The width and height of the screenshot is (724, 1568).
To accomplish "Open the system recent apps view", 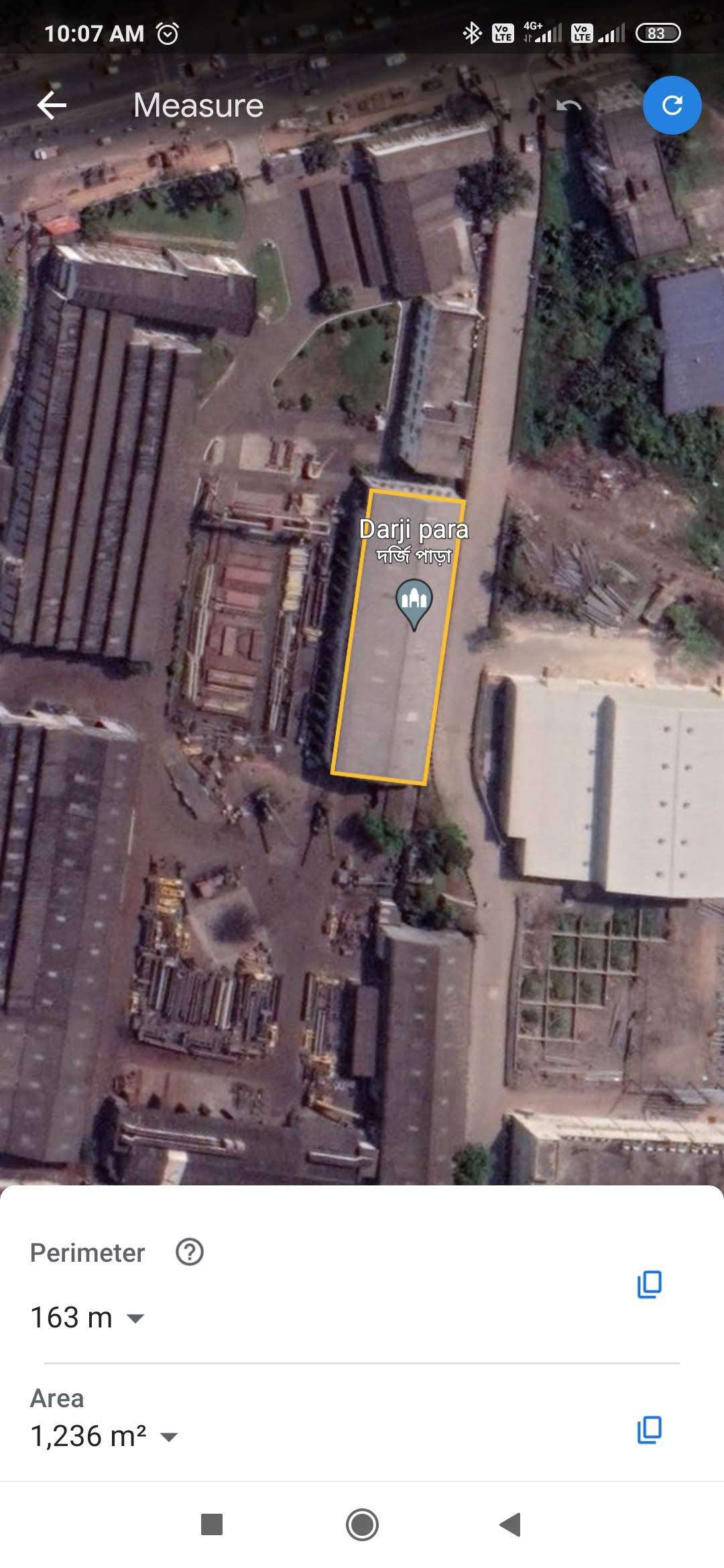I will (x=212, y=1524).
